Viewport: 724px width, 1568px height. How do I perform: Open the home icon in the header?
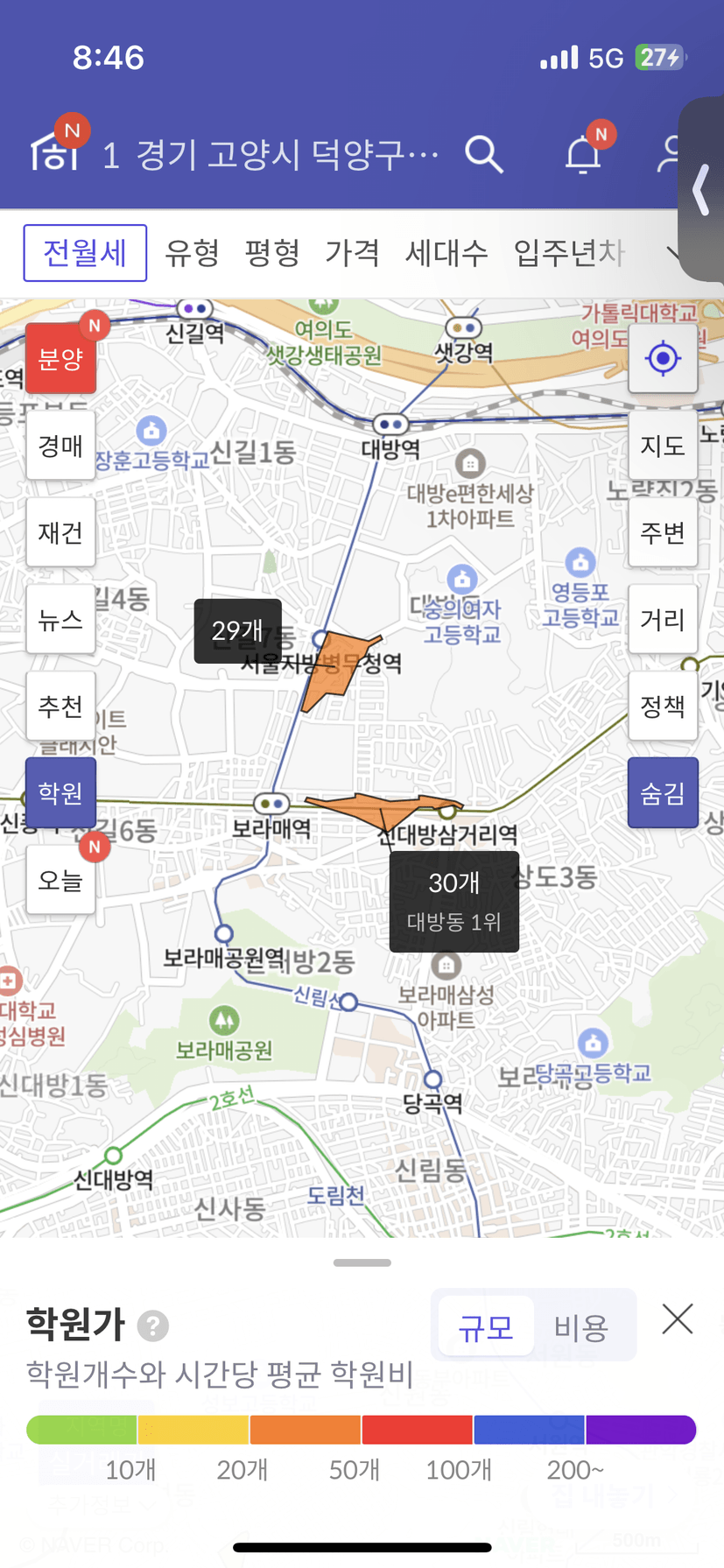(54, 152)
